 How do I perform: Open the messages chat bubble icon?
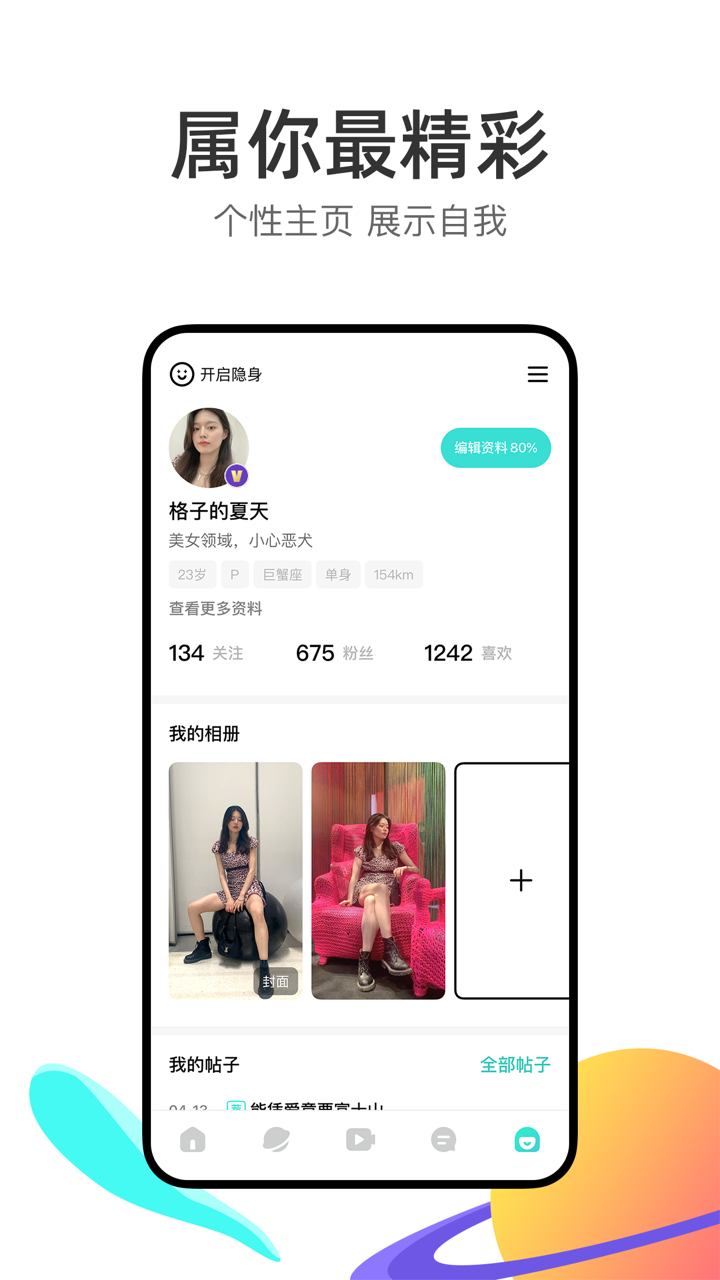(443, 1139)
